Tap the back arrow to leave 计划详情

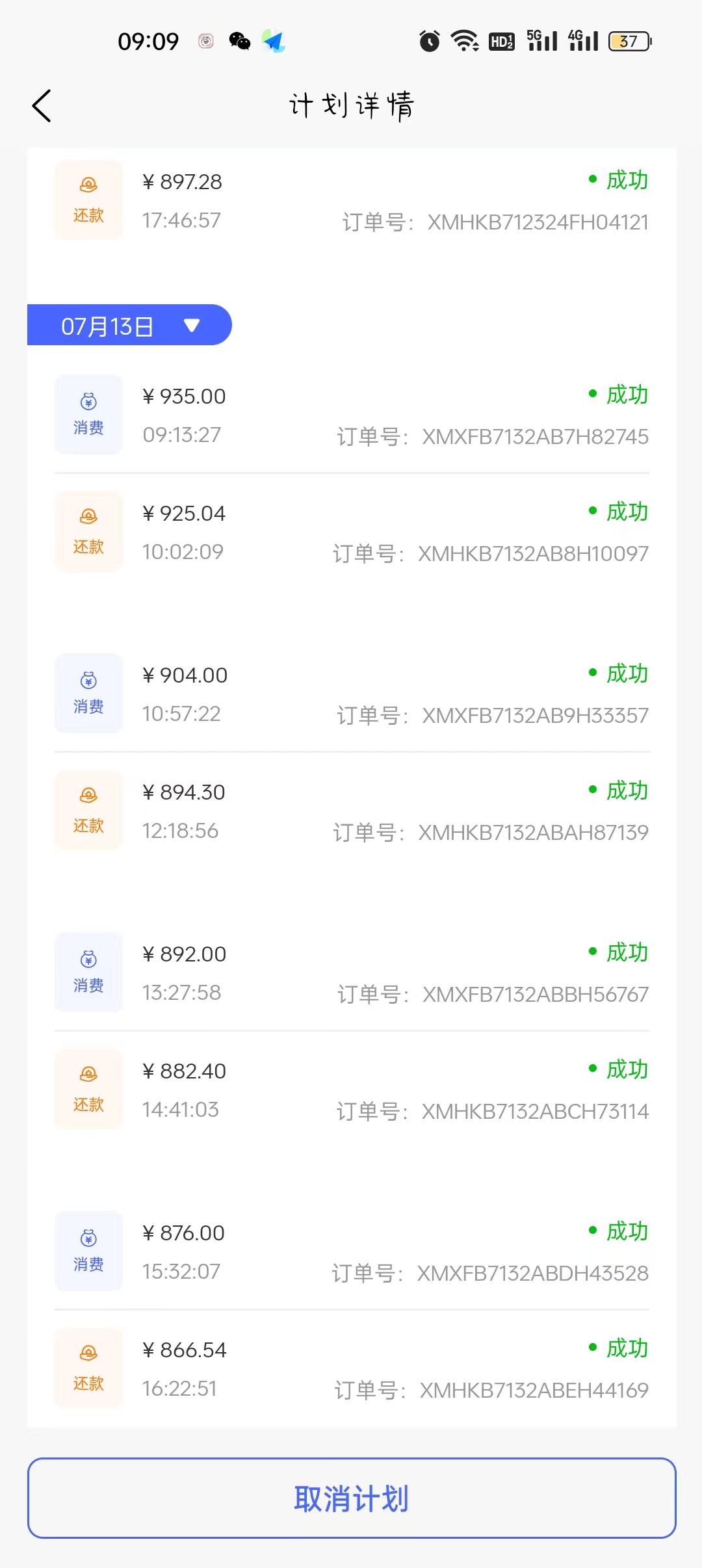click(x=41, y=105)
